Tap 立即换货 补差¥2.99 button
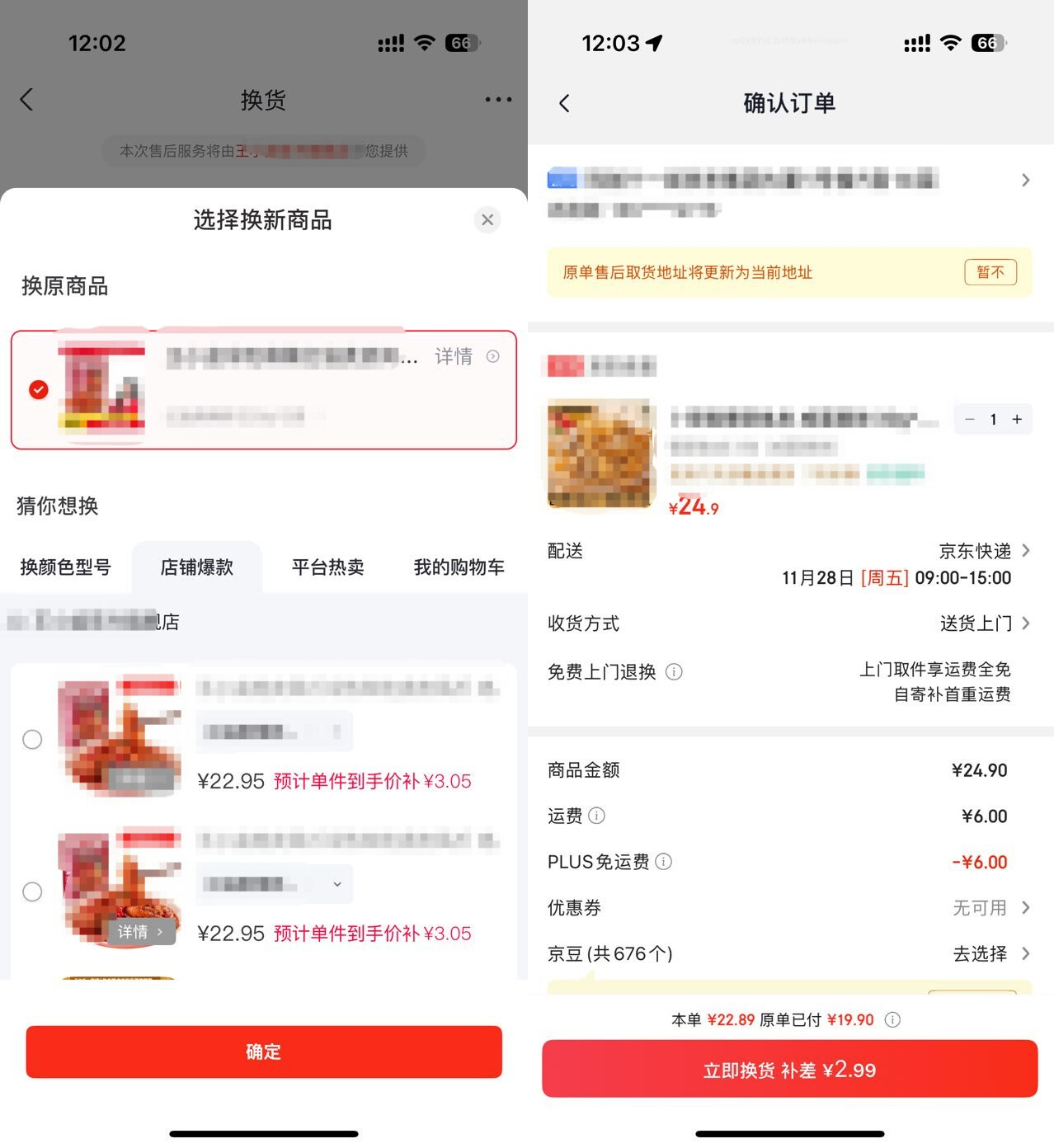 788,1069
